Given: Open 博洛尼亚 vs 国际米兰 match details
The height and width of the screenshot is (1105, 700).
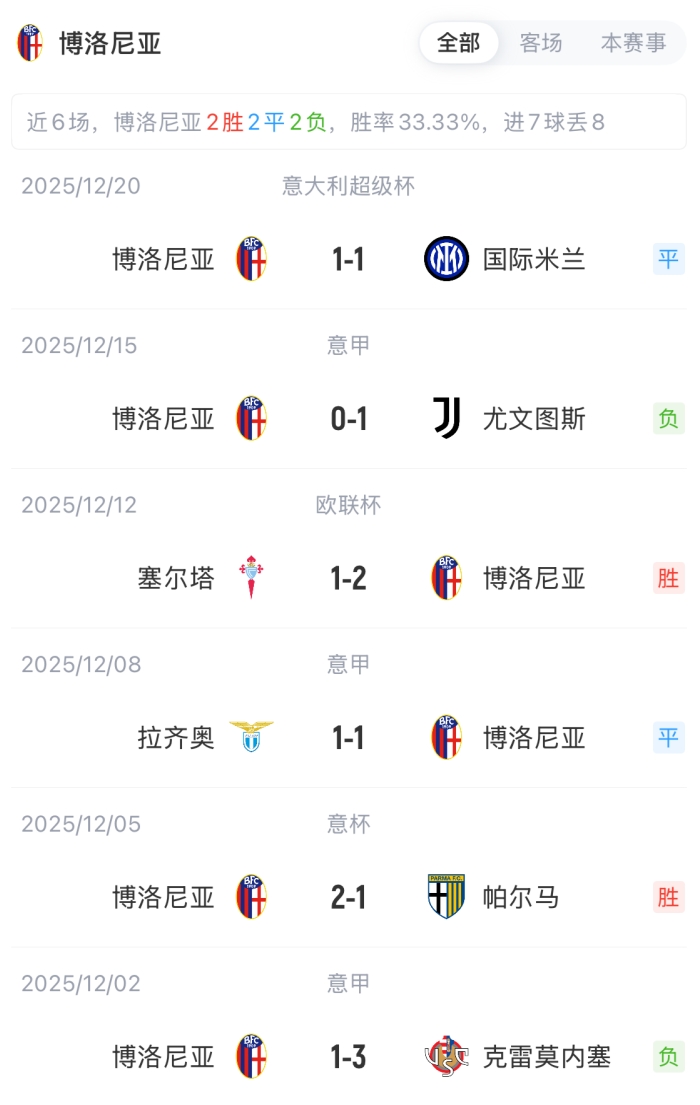Looking at the screenshot, I should coord(348,260).
